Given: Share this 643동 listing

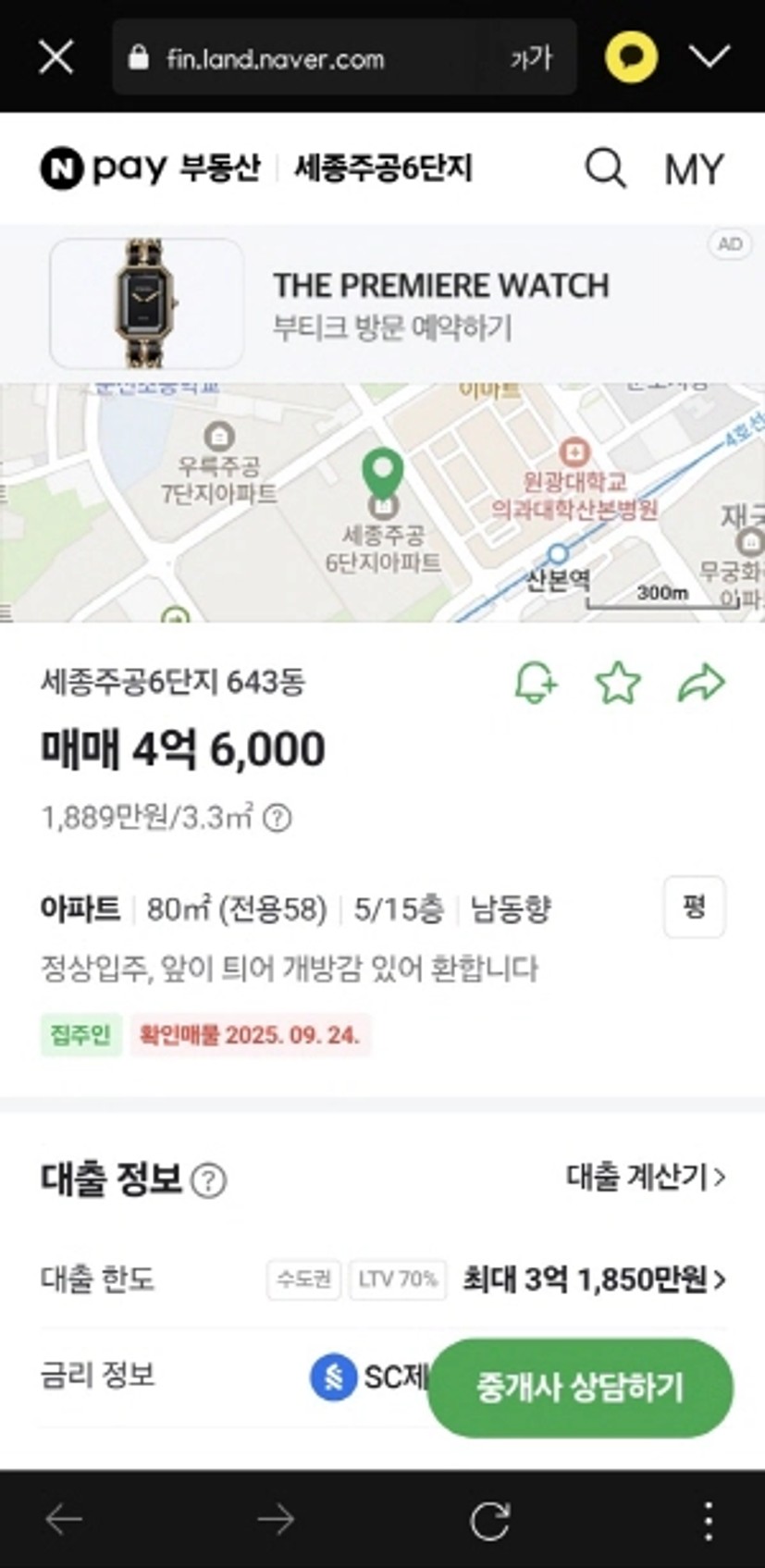Looking at the screenshot, I should point(701,684).
